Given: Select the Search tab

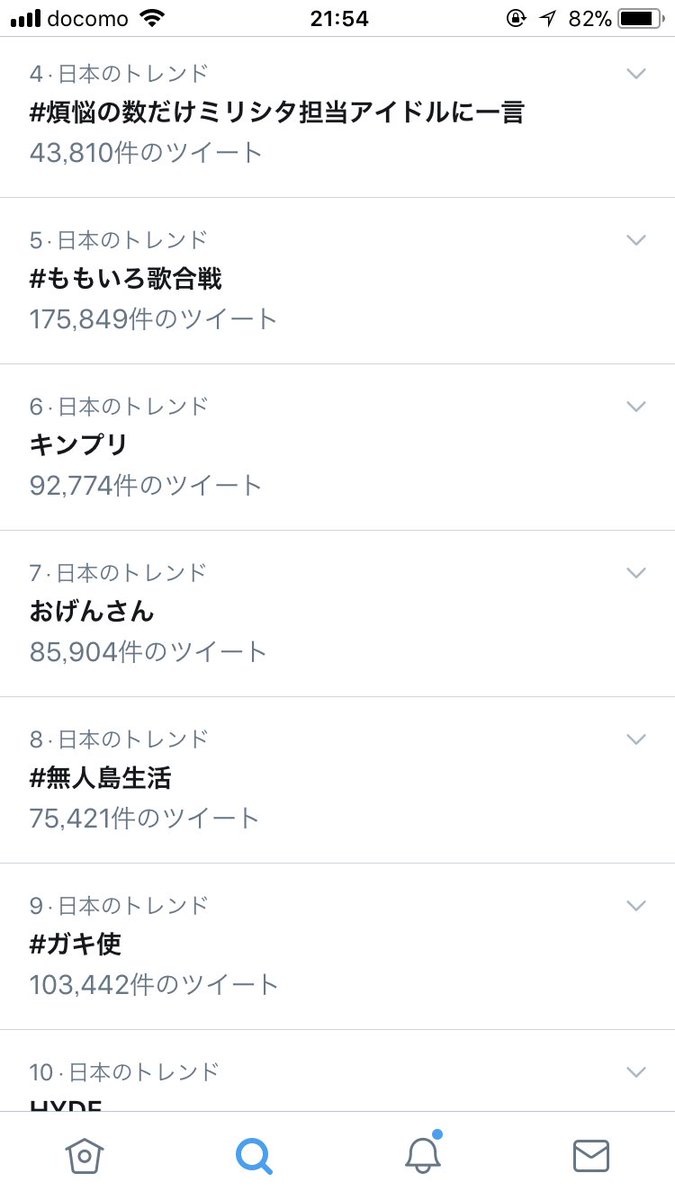Looking at the screenshot, I should coord(254,1156).
